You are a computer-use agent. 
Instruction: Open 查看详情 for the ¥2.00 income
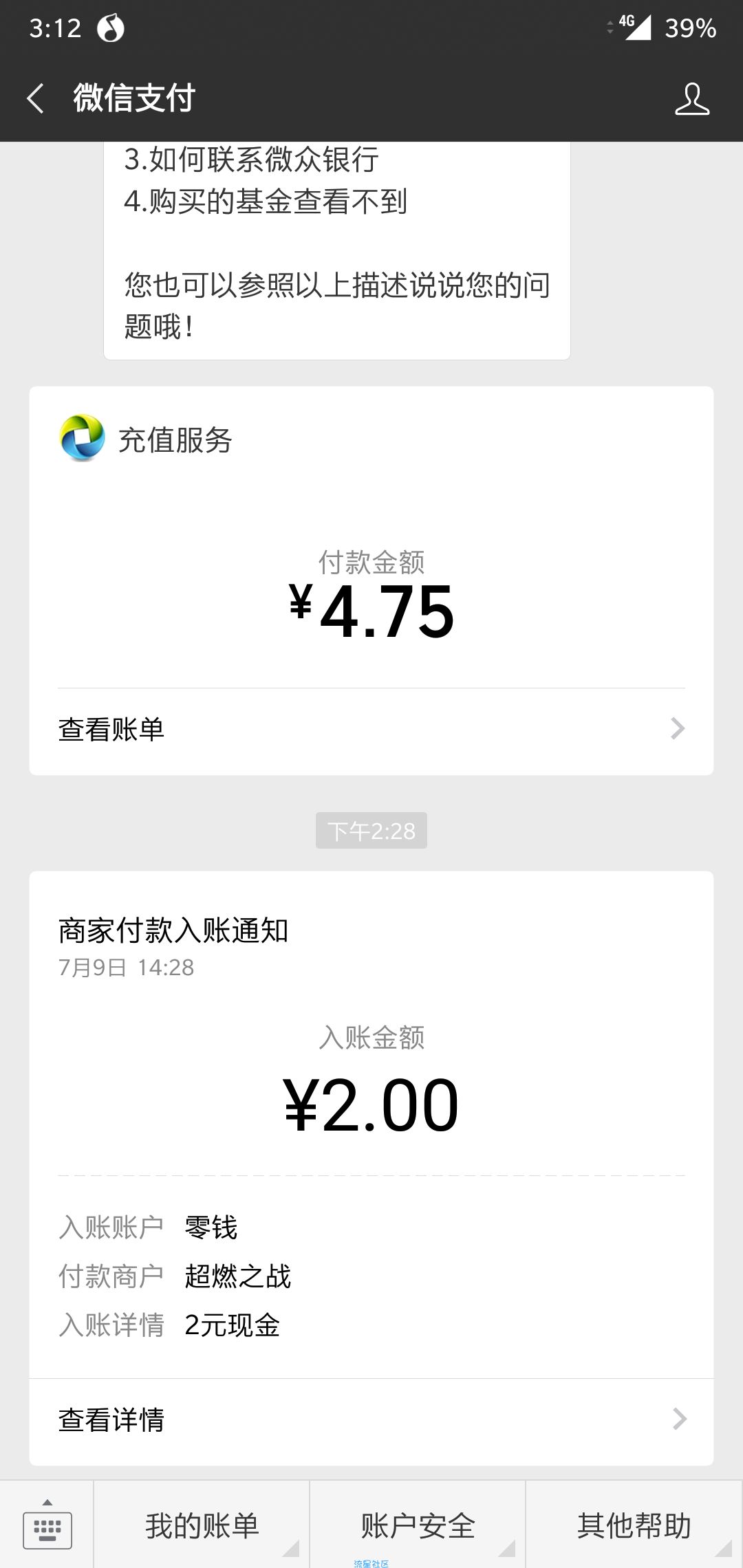371,1420
